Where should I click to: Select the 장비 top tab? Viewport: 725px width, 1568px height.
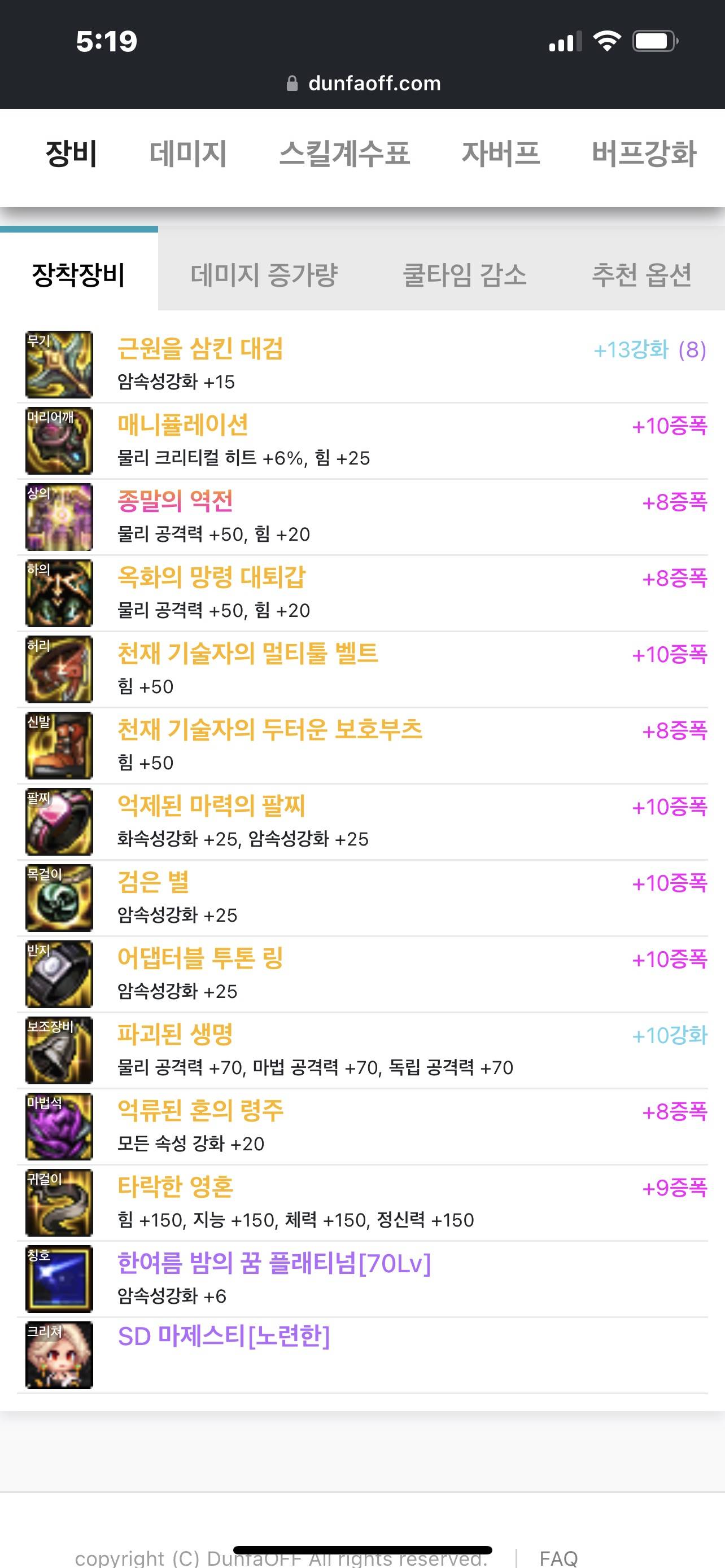(72, 154)
